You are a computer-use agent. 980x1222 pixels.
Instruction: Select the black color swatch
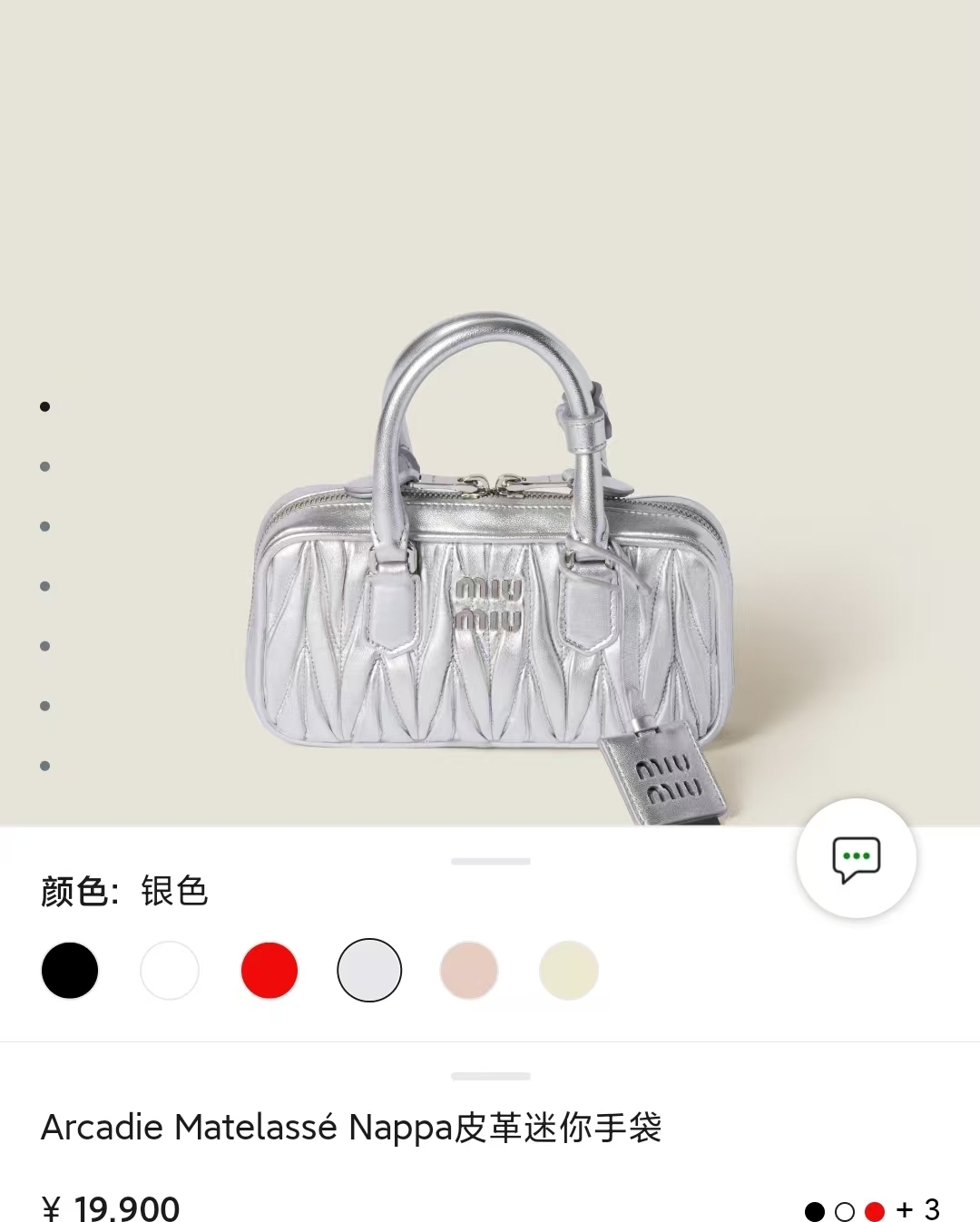point(70,971)
